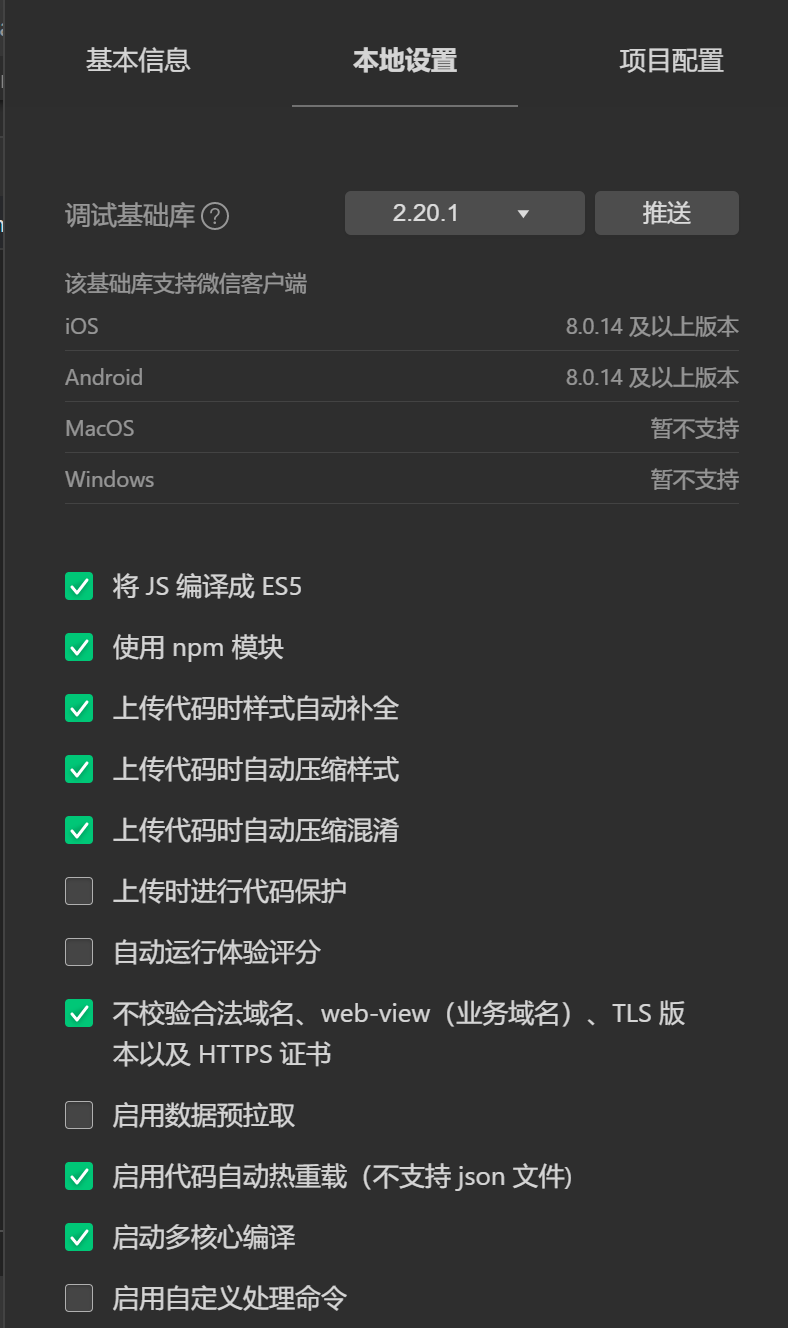Tap the 推送 button

(x=667, y=213)
